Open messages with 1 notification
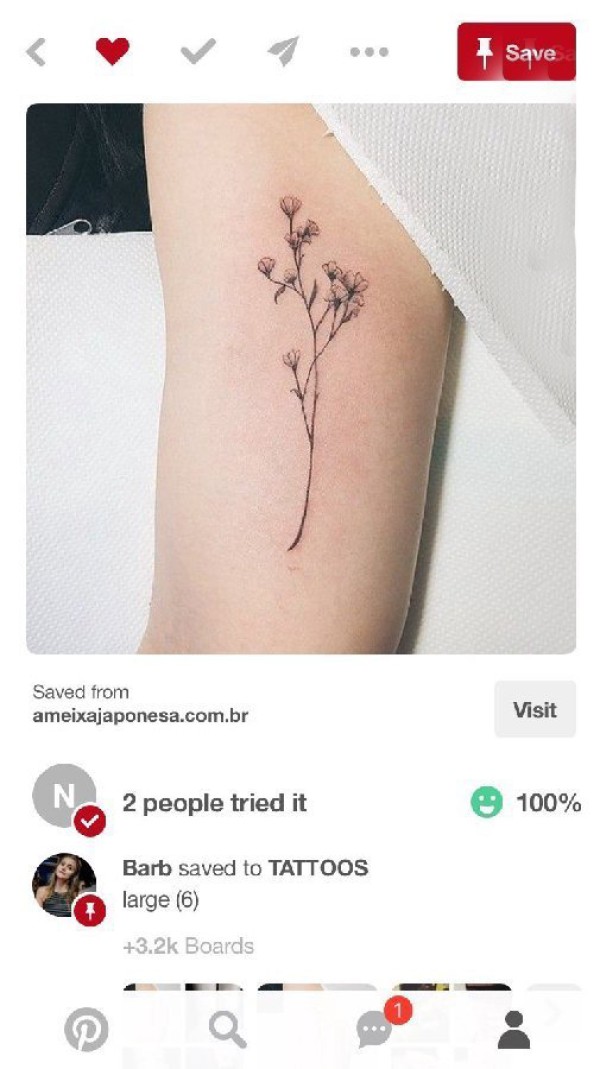Screen dimensions: 600x1069 pos(374,1029)
